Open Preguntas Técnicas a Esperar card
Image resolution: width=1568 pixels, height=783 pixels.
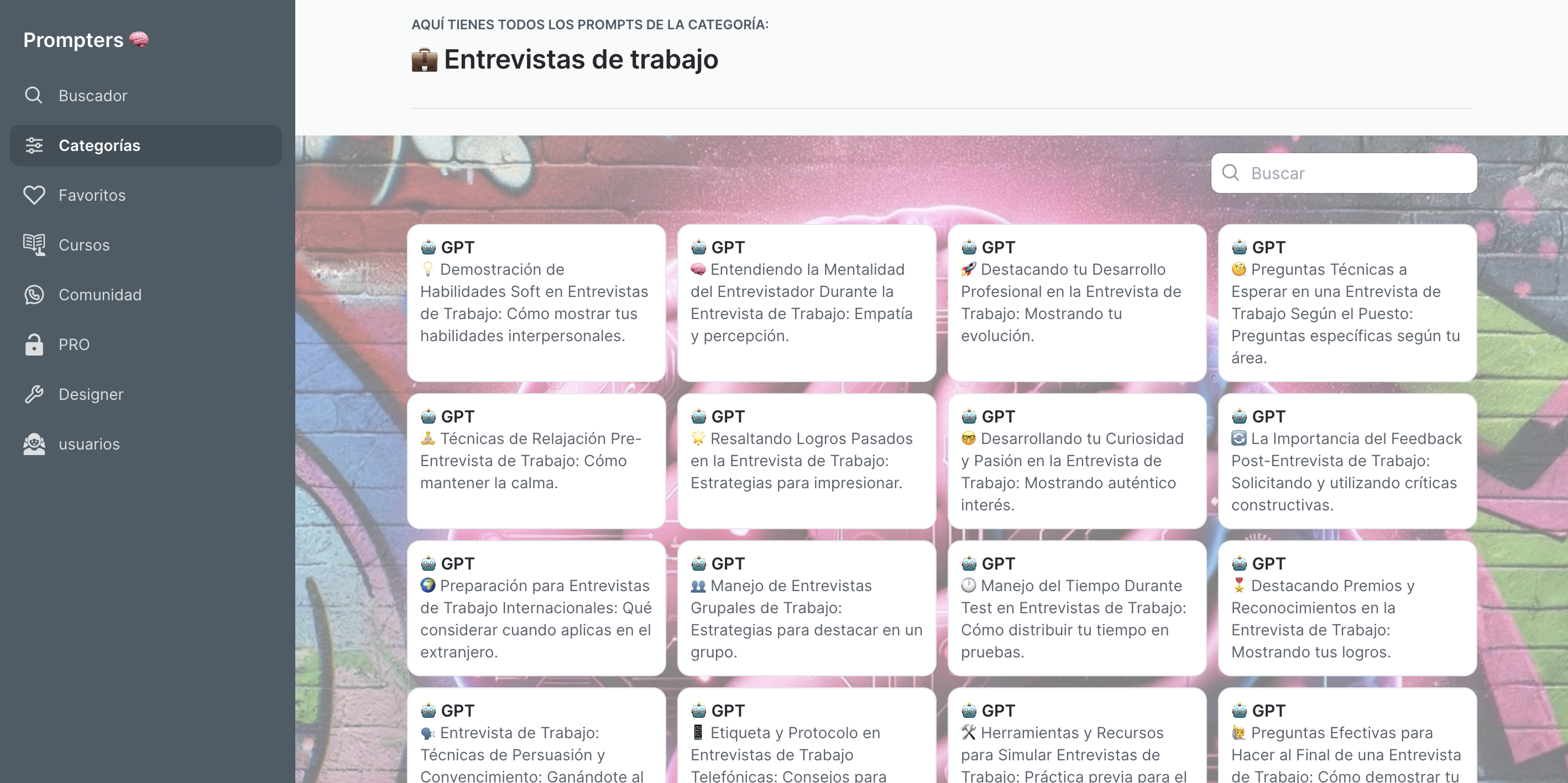(x=1346, y=302)
